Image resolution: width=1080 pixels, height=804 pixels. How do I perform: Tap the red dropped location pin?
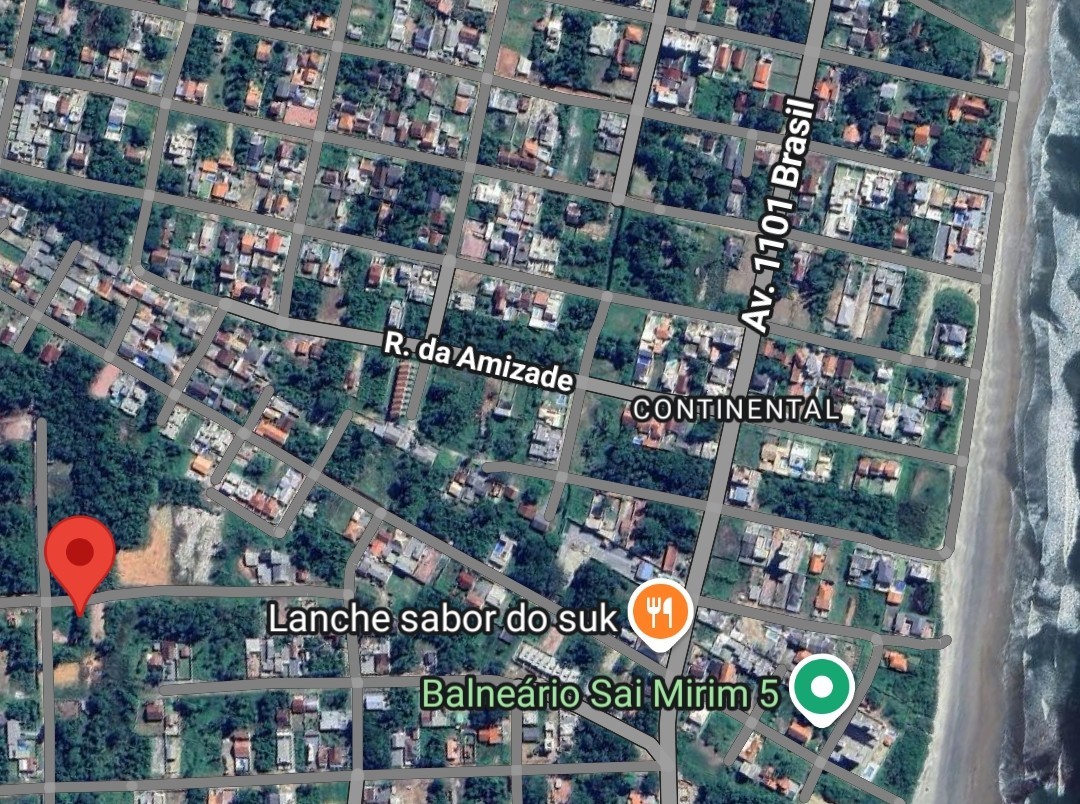click(79, 555)
